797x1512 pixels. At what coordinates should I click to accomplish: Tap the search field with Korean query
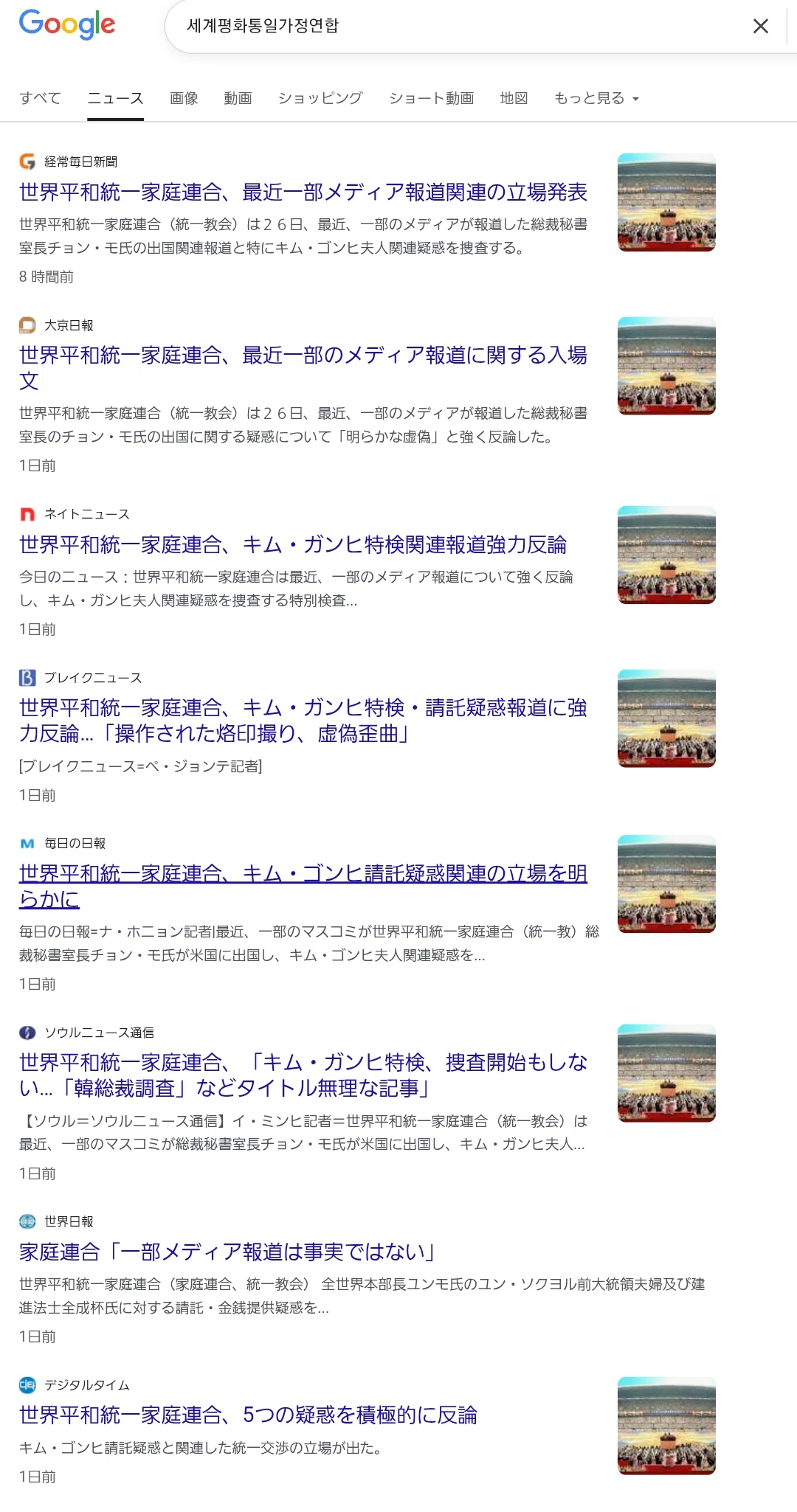pos(458,27)
